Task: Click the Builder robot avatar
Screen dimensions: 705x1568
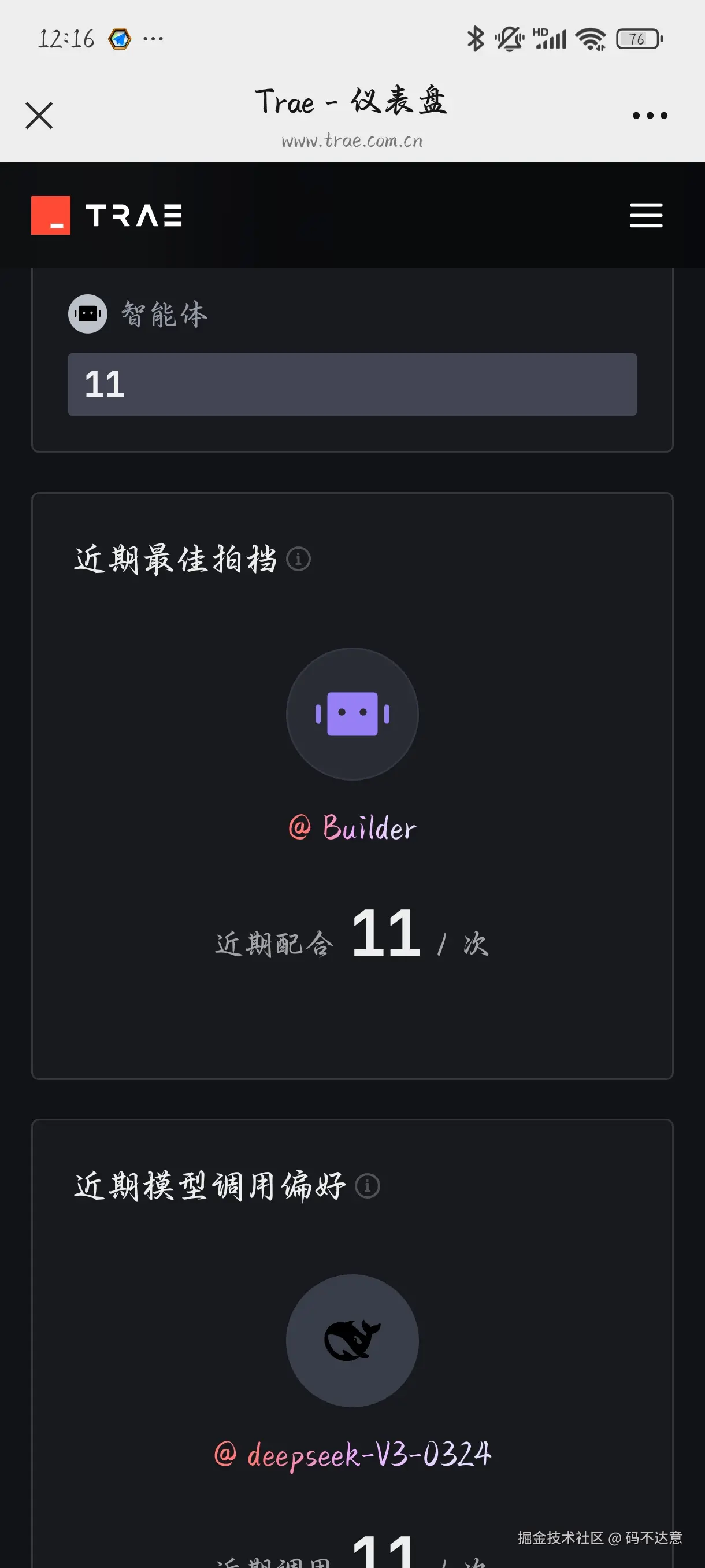Action: point(353,713)
